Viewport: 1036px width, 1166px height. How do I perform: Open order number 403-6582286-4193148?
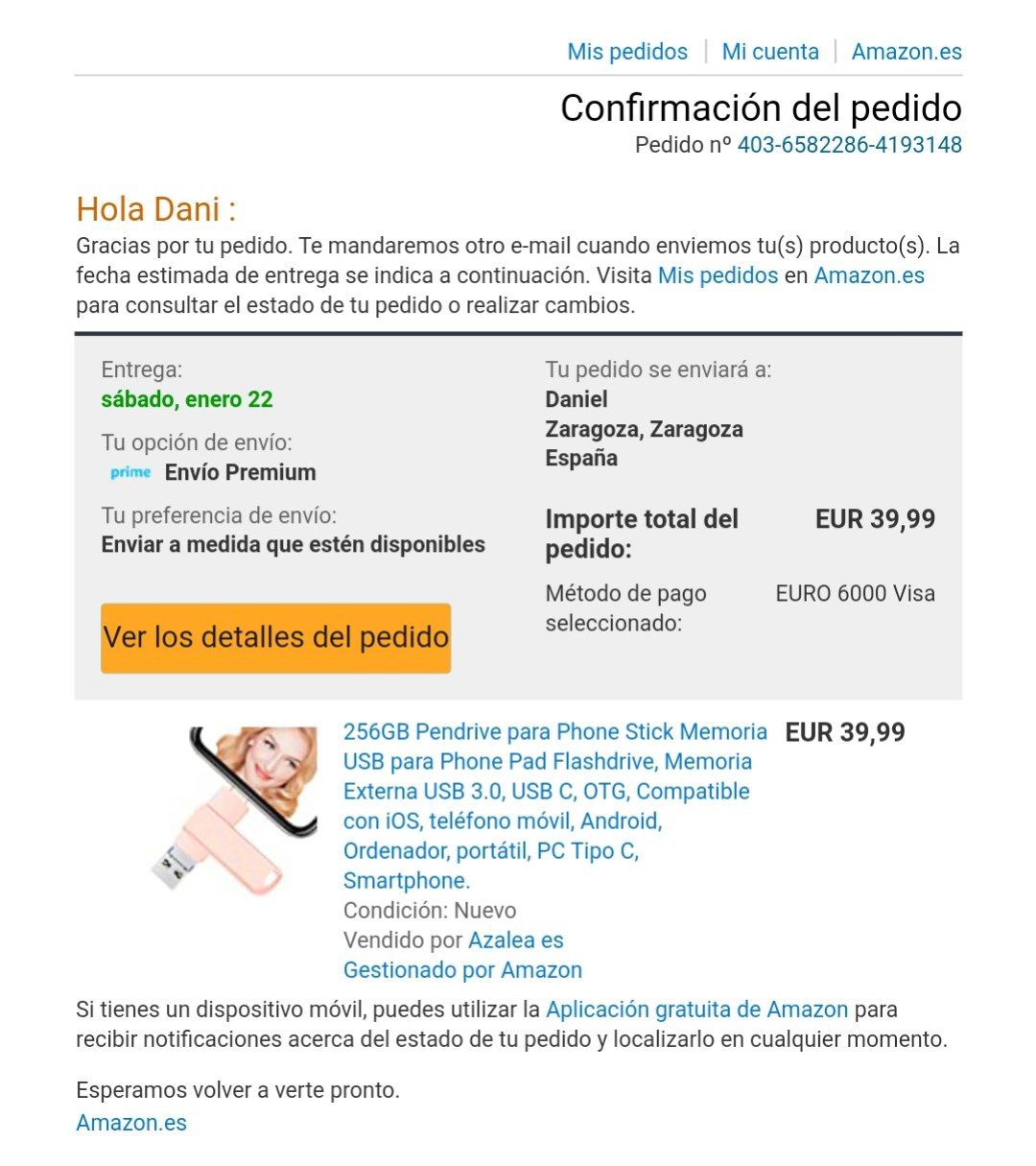[x=849, y=145]
